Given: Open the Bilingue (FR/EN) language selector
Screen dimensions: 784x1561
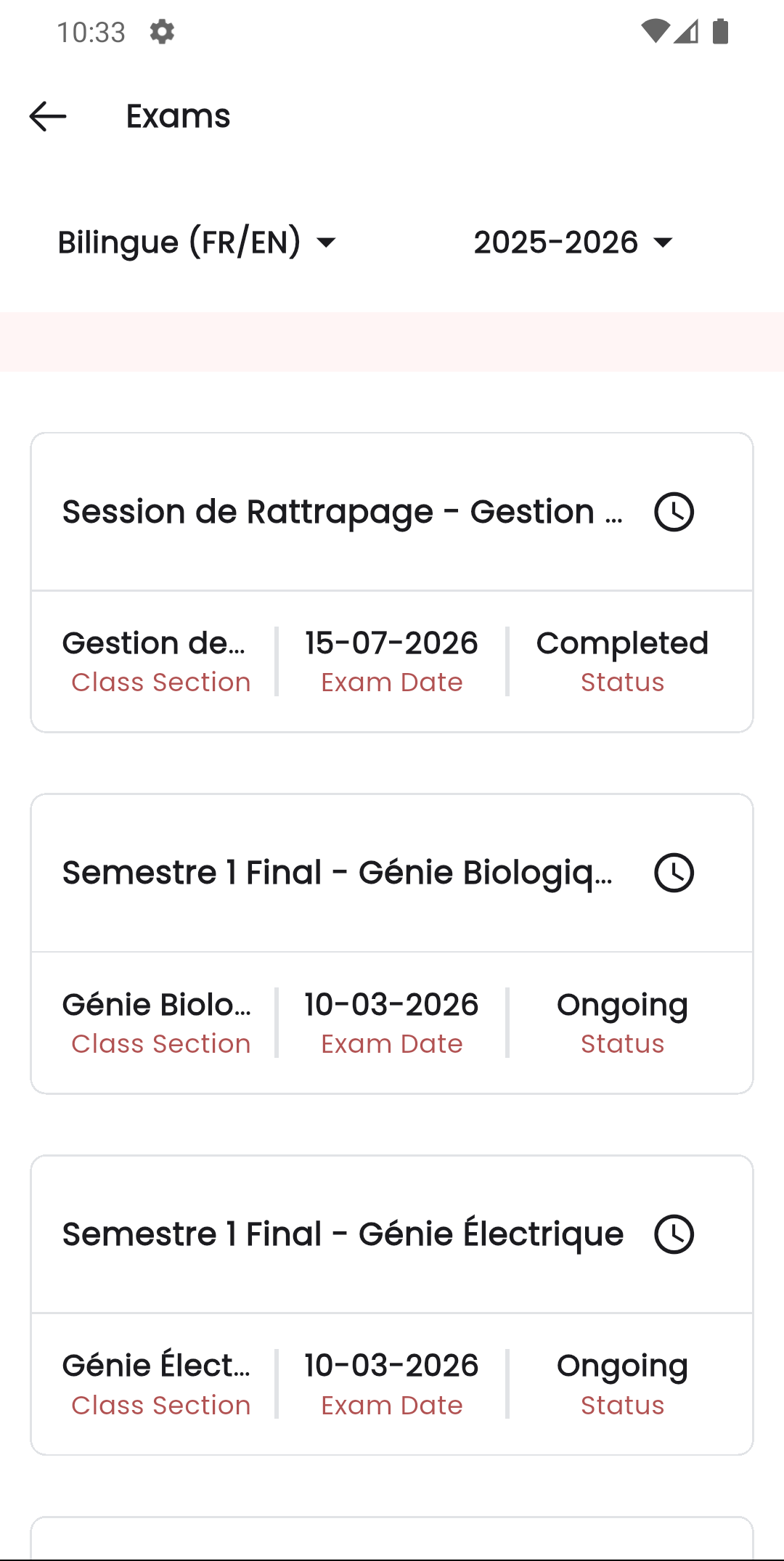Looking at the screenshot, I should [197, 242].
